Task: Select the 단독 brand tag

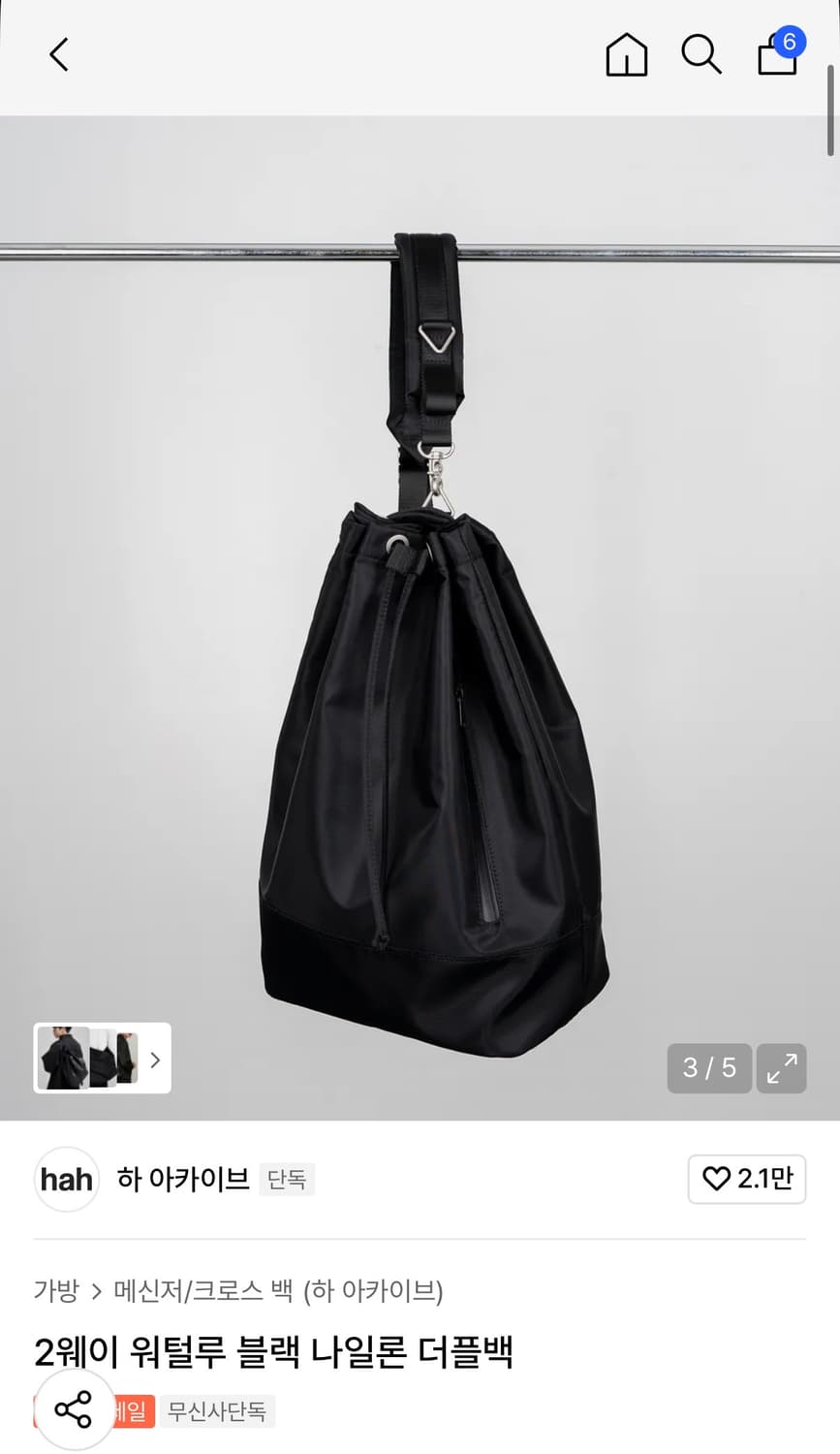Action: click(x=287, y=1181)
